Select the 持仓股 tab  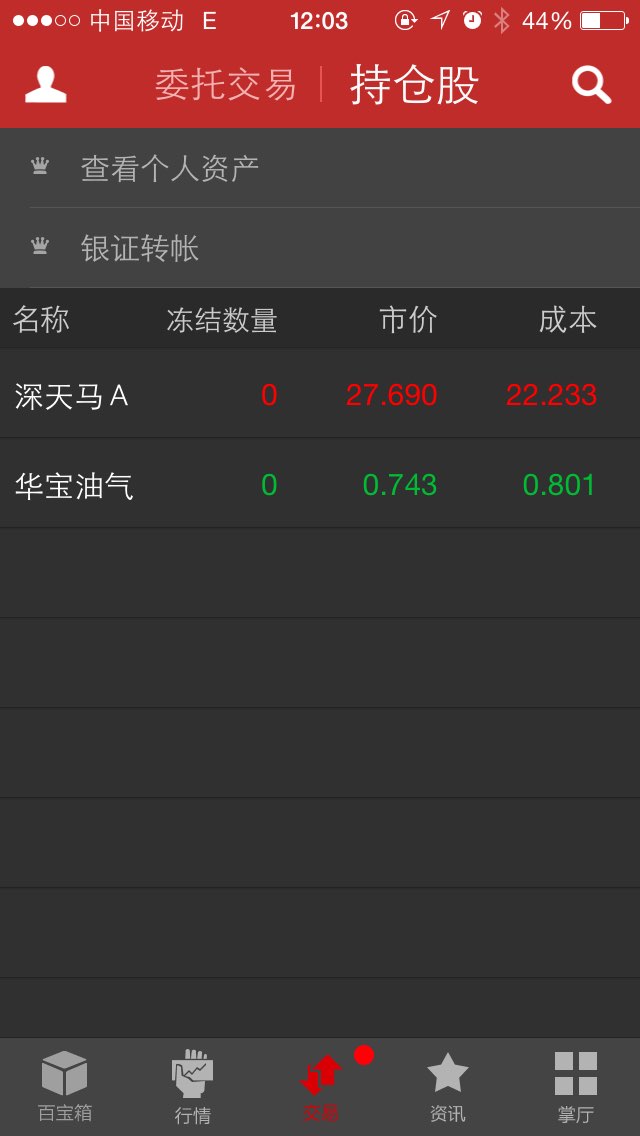pos(415,85)
